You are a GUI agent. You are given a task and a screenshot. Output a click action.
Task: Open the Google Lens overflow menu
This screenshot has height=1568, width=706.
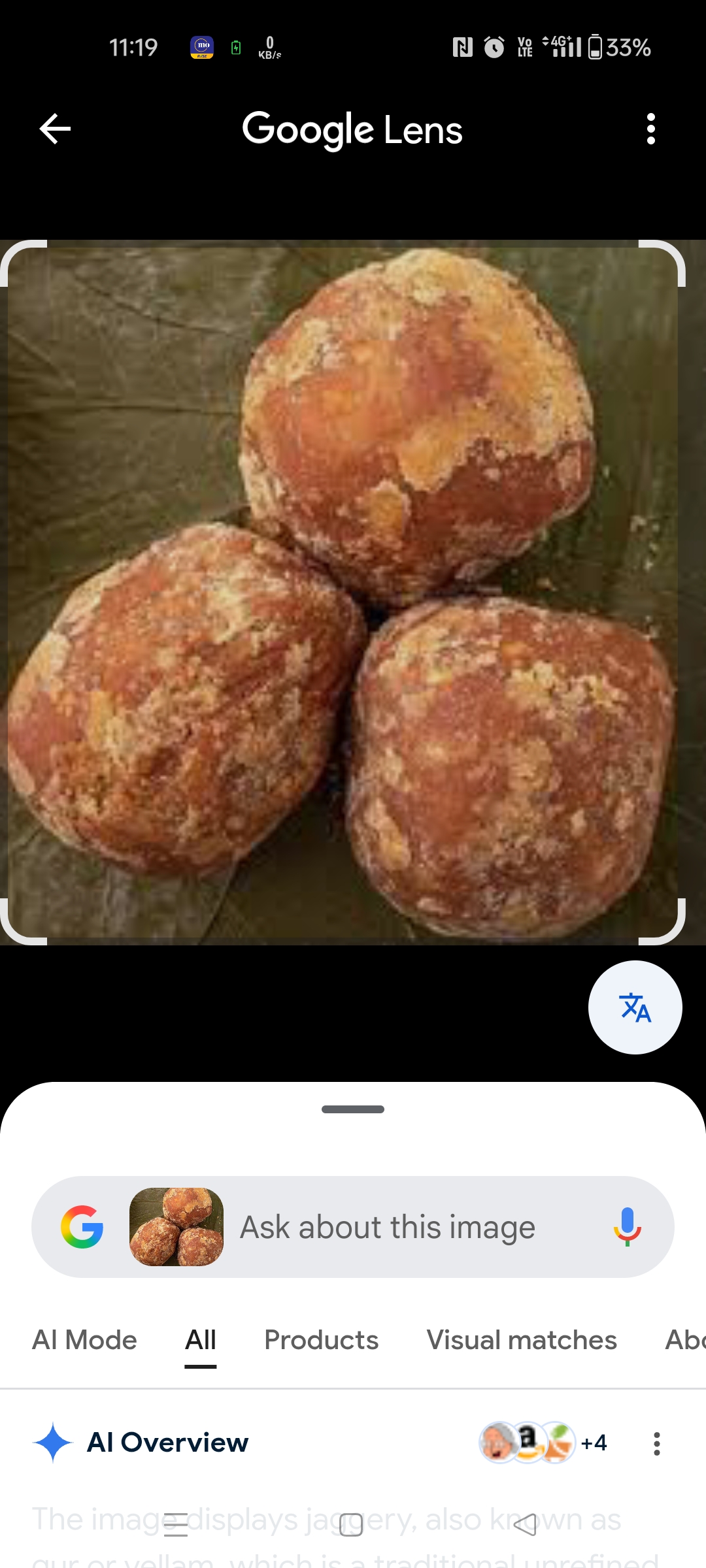pos(650,129)
